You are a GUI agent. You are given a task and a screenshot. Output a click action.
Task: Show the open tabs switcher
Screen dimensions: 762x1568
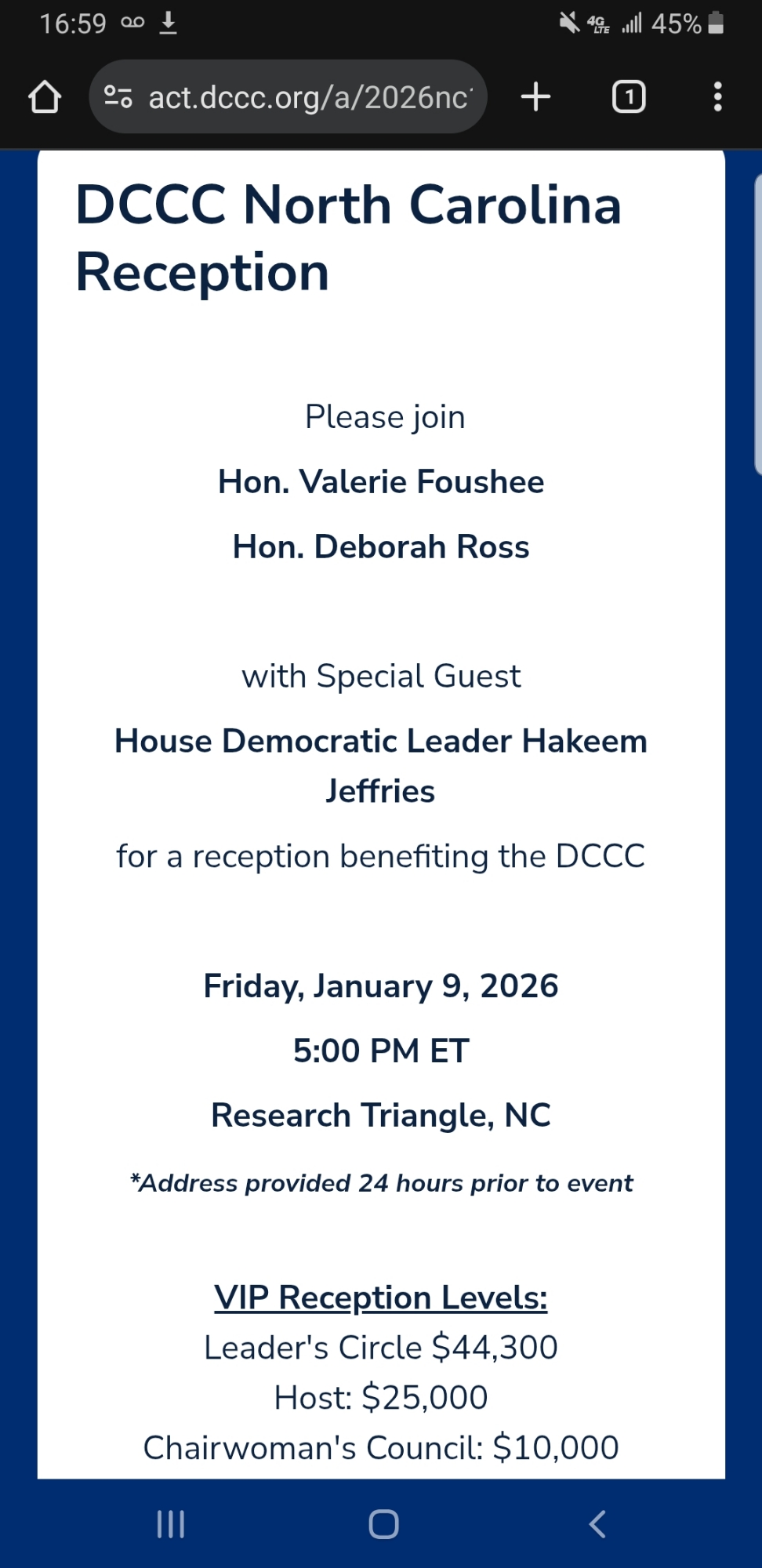tap(628, 97)
